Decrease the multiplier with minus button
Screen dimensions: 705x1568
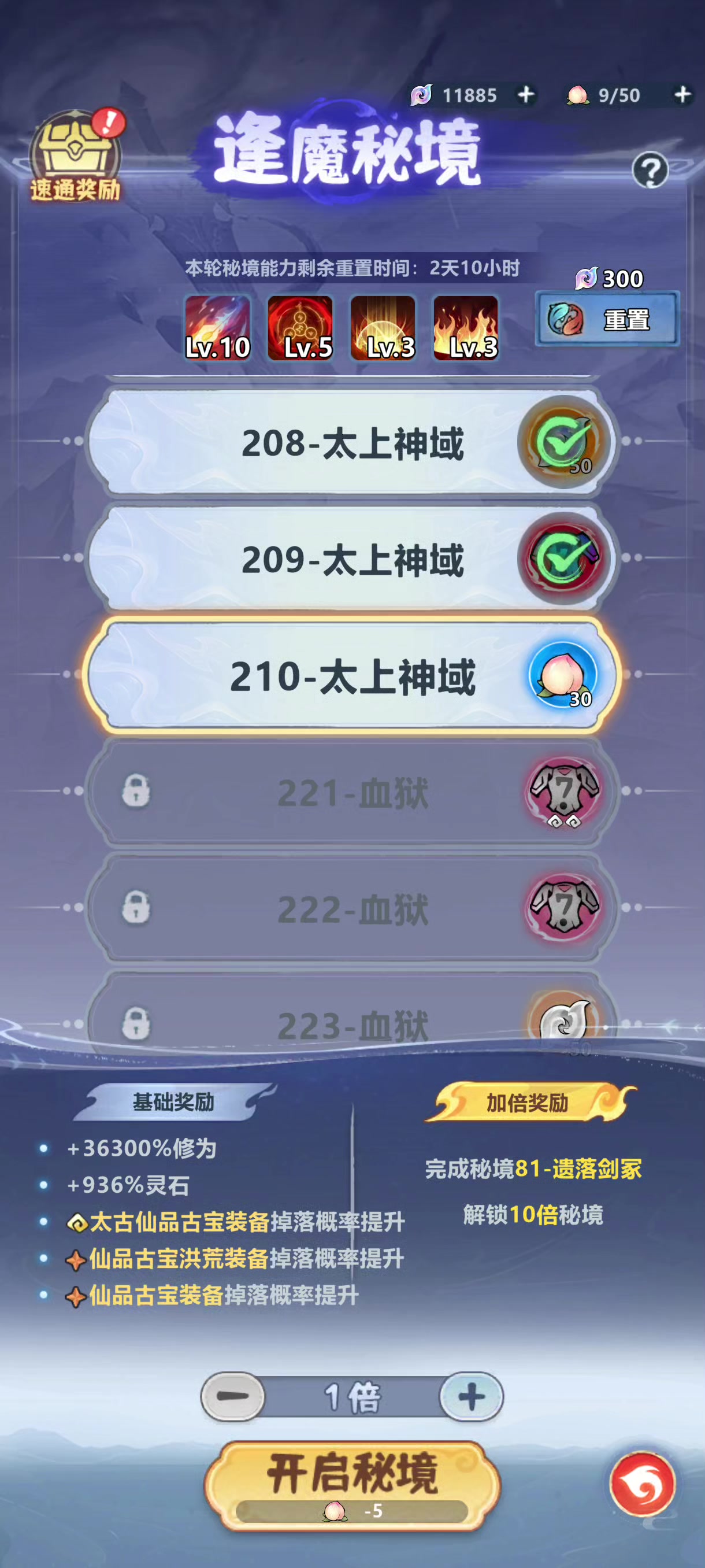pyautogui.click(x=233, y=1396)
